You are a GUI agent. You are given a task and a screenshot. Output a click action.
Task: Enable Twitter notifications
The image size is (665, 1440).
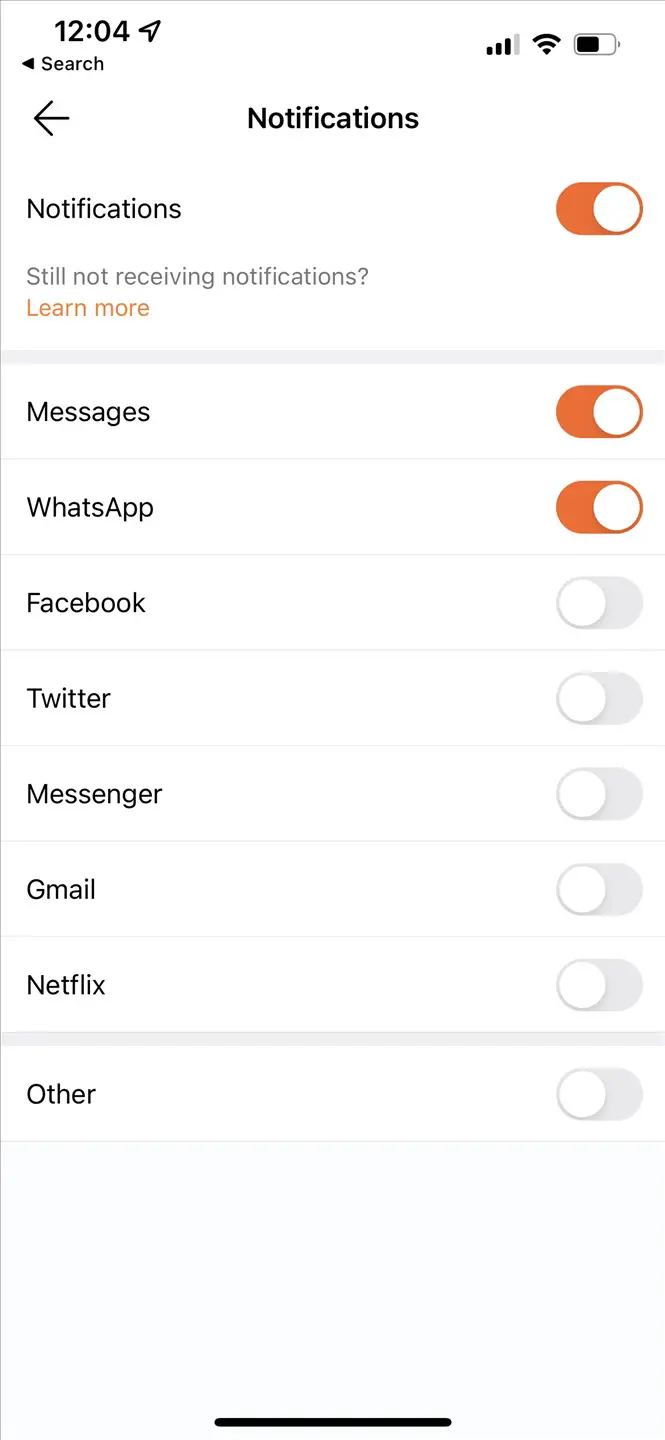click(599, 698)
